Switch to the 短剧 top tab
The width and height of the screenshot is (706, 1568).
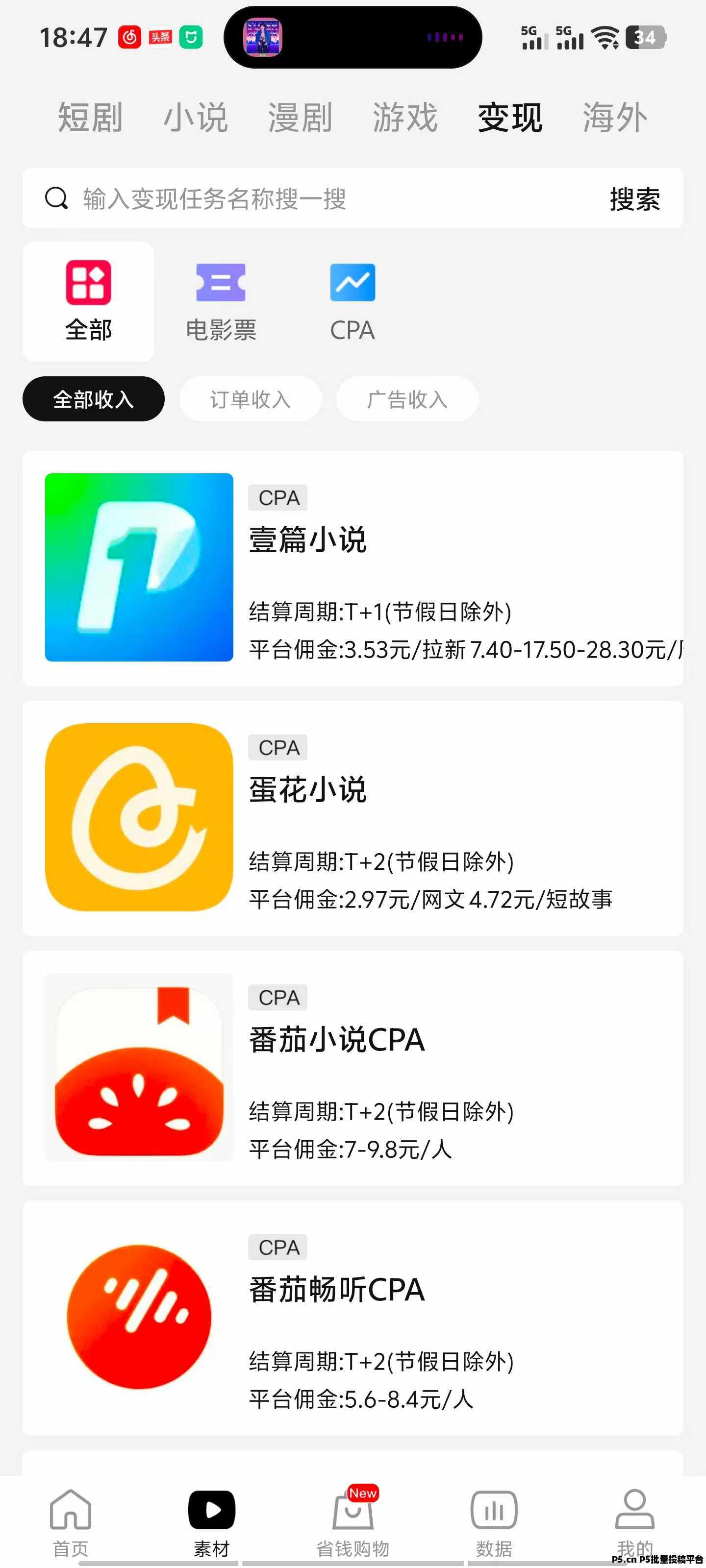(90, 117)
